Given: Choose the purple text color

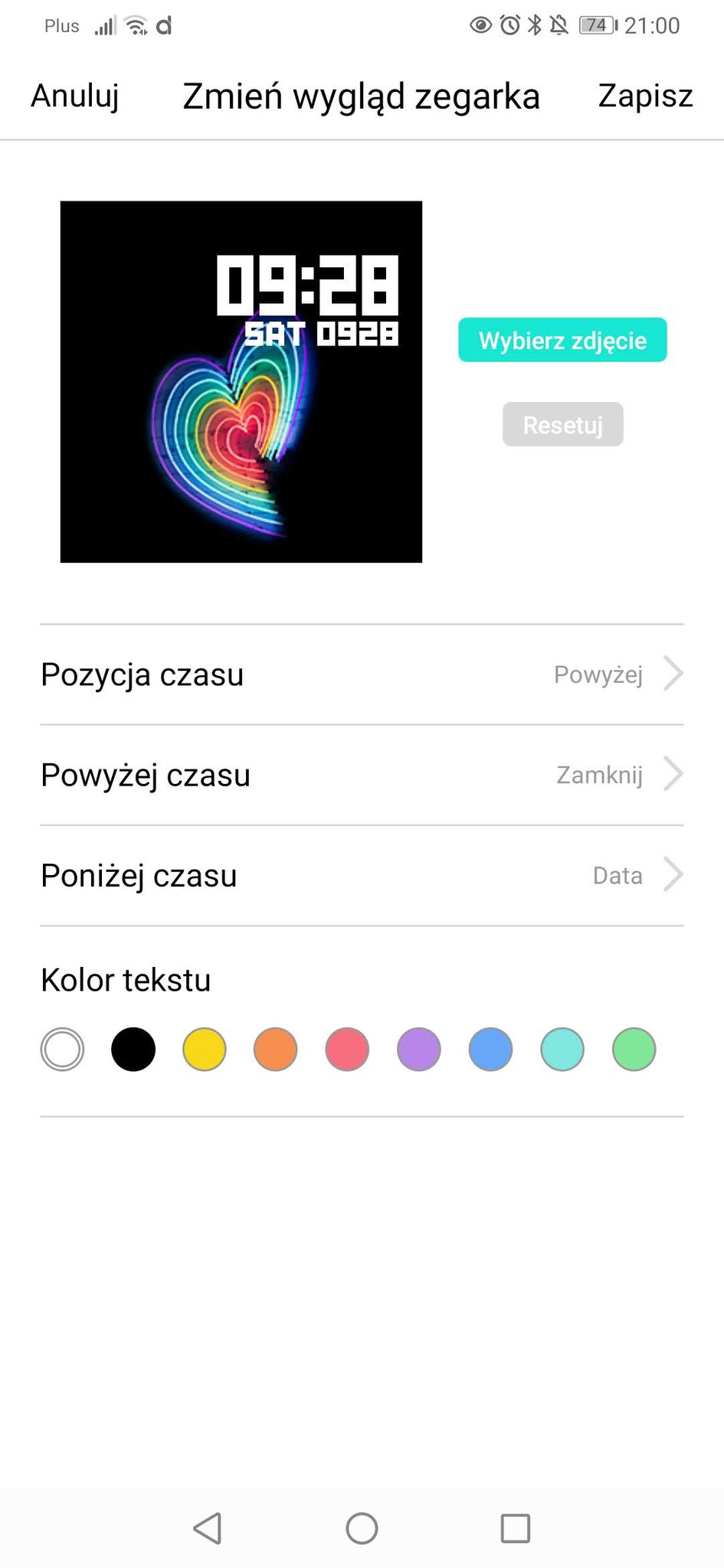Looking at the screenshot, I should [419, 1049].
